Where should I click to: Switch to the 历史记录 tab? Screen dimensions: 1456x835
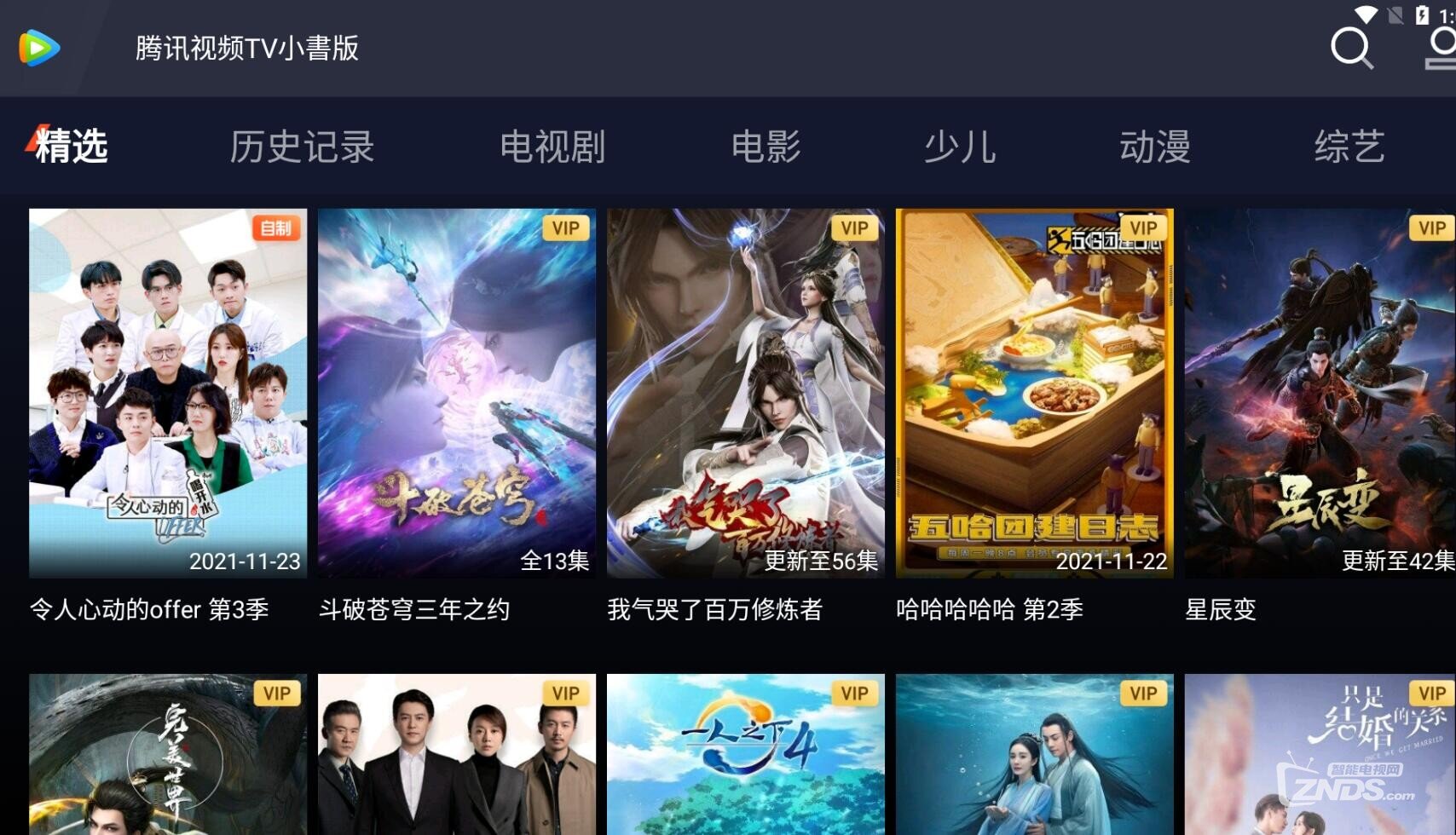[x=302, y=147]
